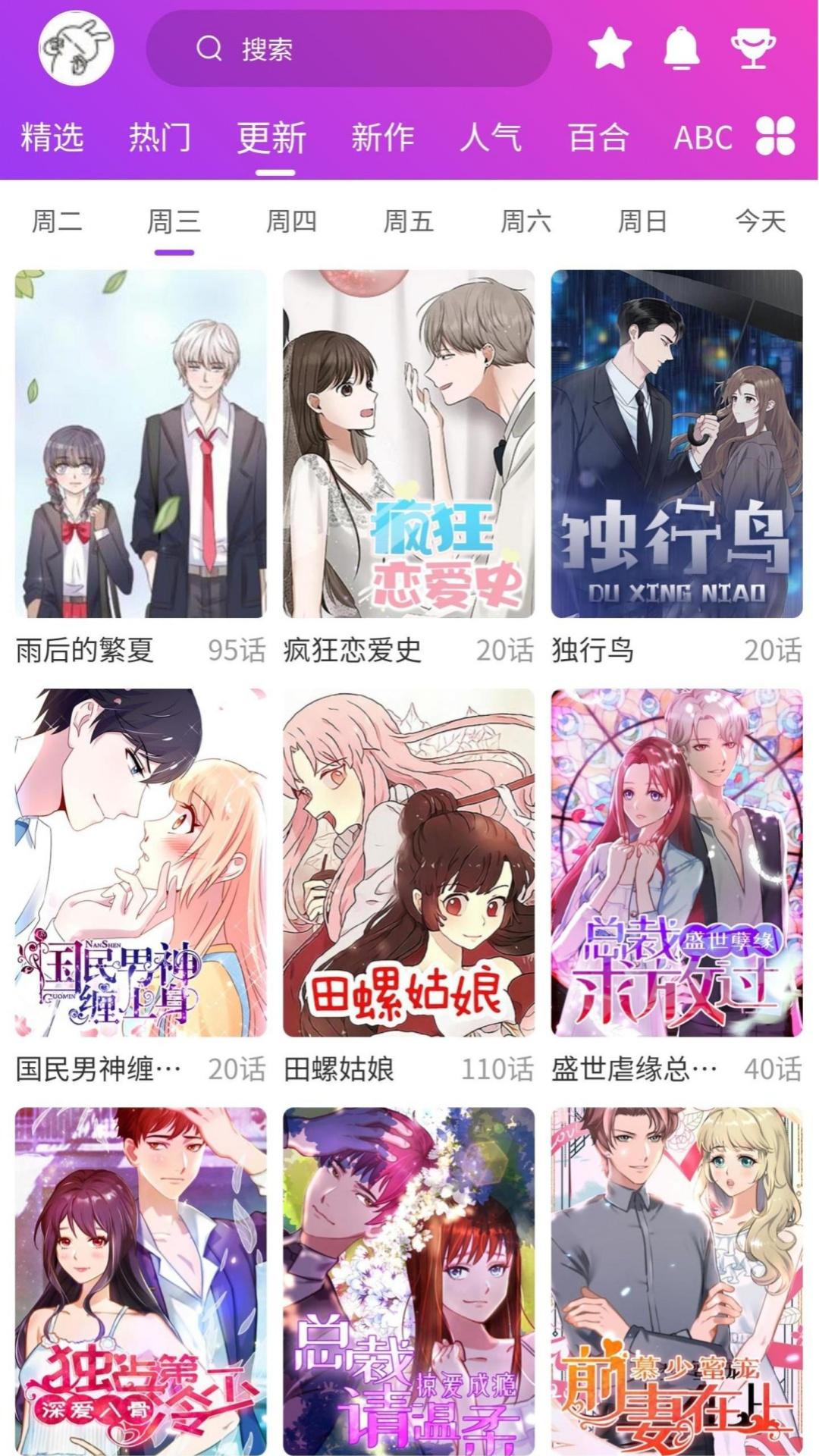Open the 百合 category tab
819x1456 pixels.
[x=598, y=137]
